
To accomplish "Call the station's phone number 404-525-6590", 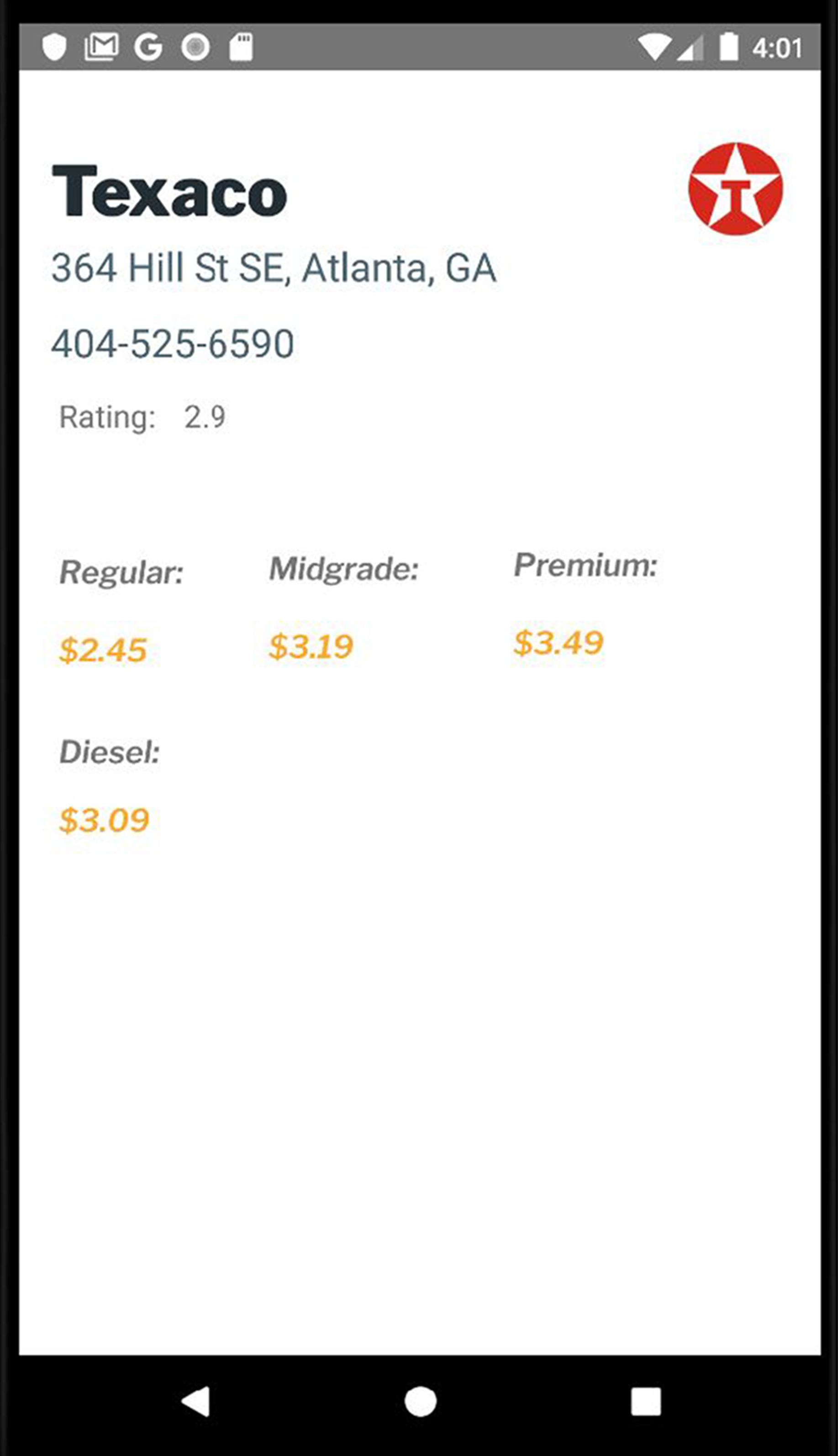I will (173, 344).
